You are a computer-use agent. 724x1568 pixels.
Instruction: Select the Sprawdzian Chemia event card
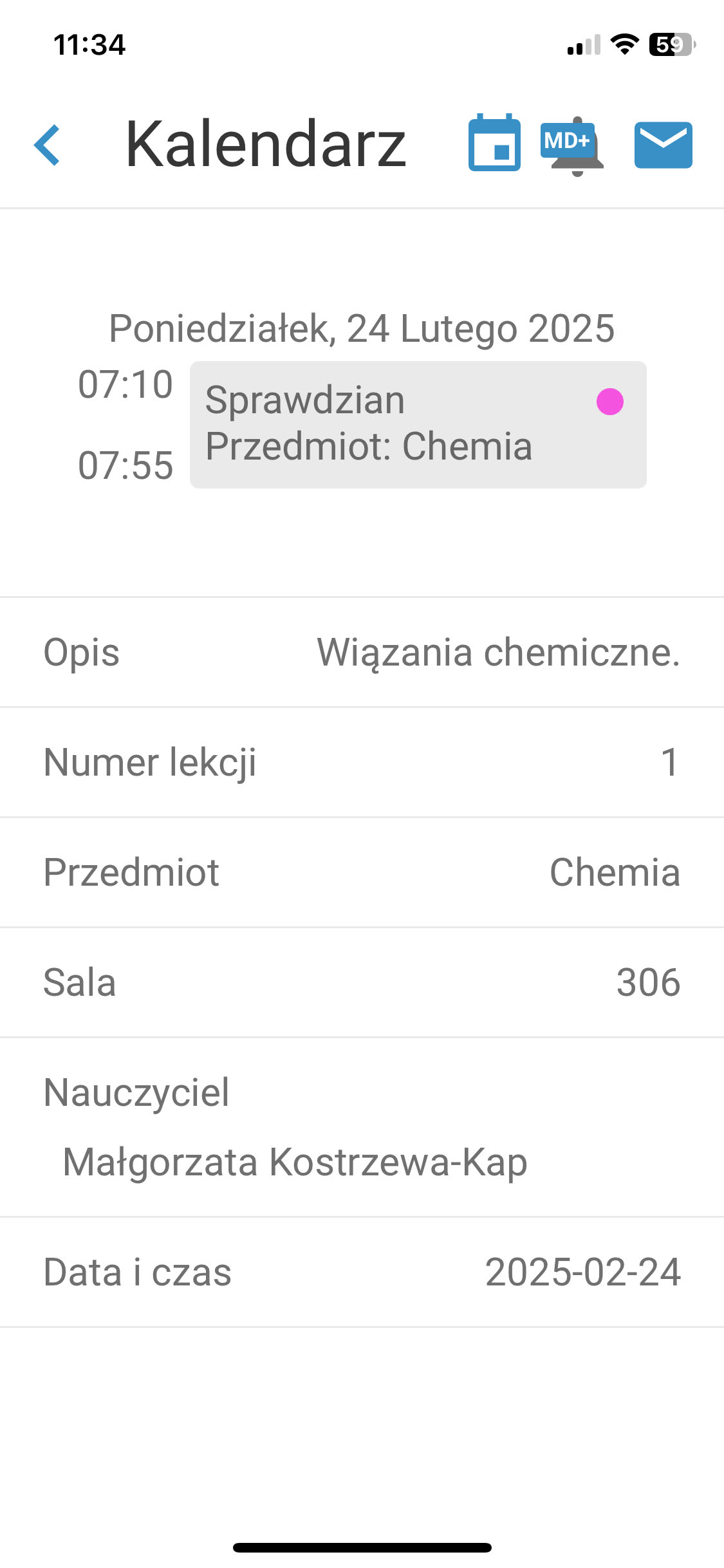(x=418, y=424)
